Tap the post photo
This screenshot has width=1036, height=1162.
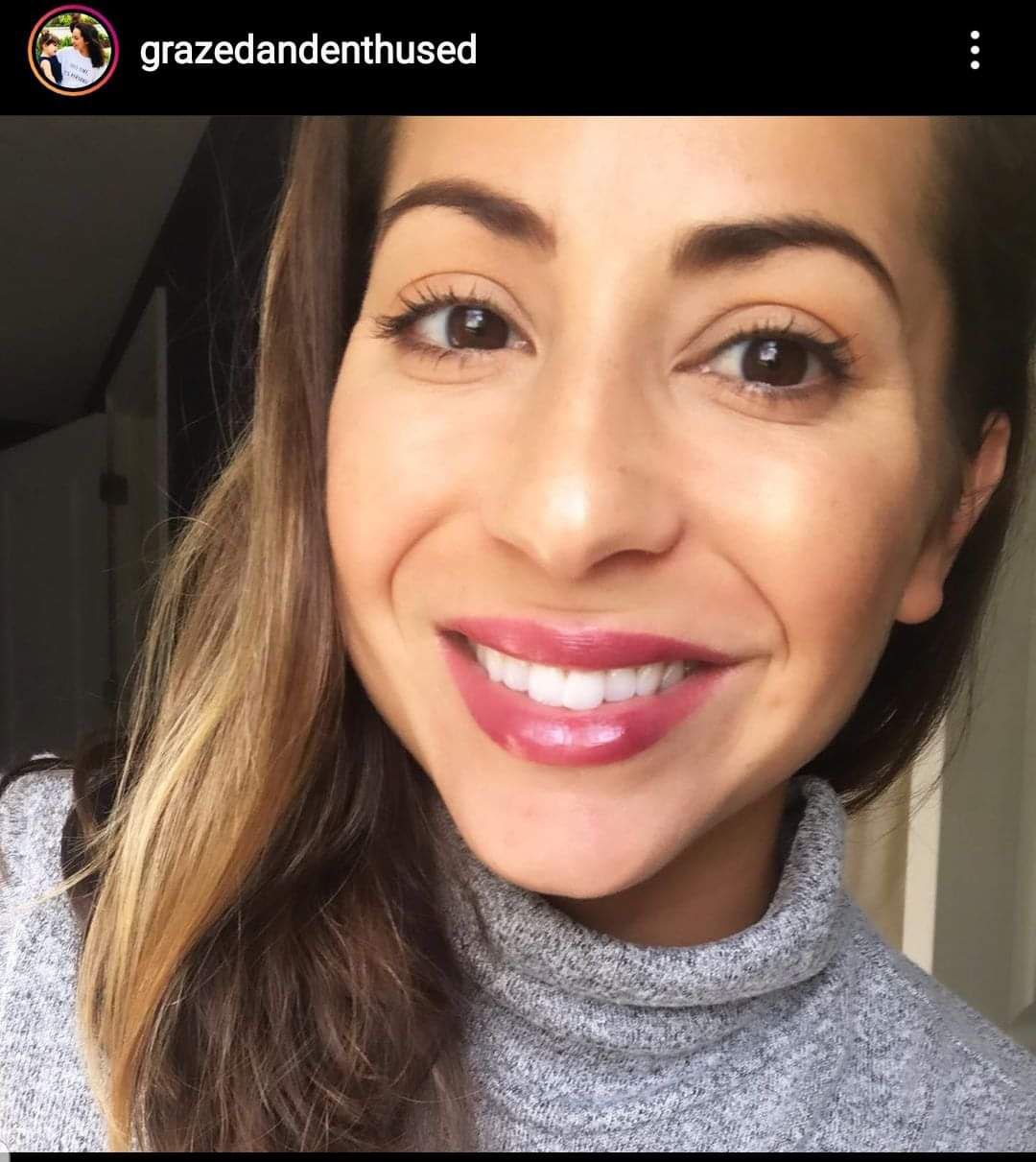tap(518, 633)
